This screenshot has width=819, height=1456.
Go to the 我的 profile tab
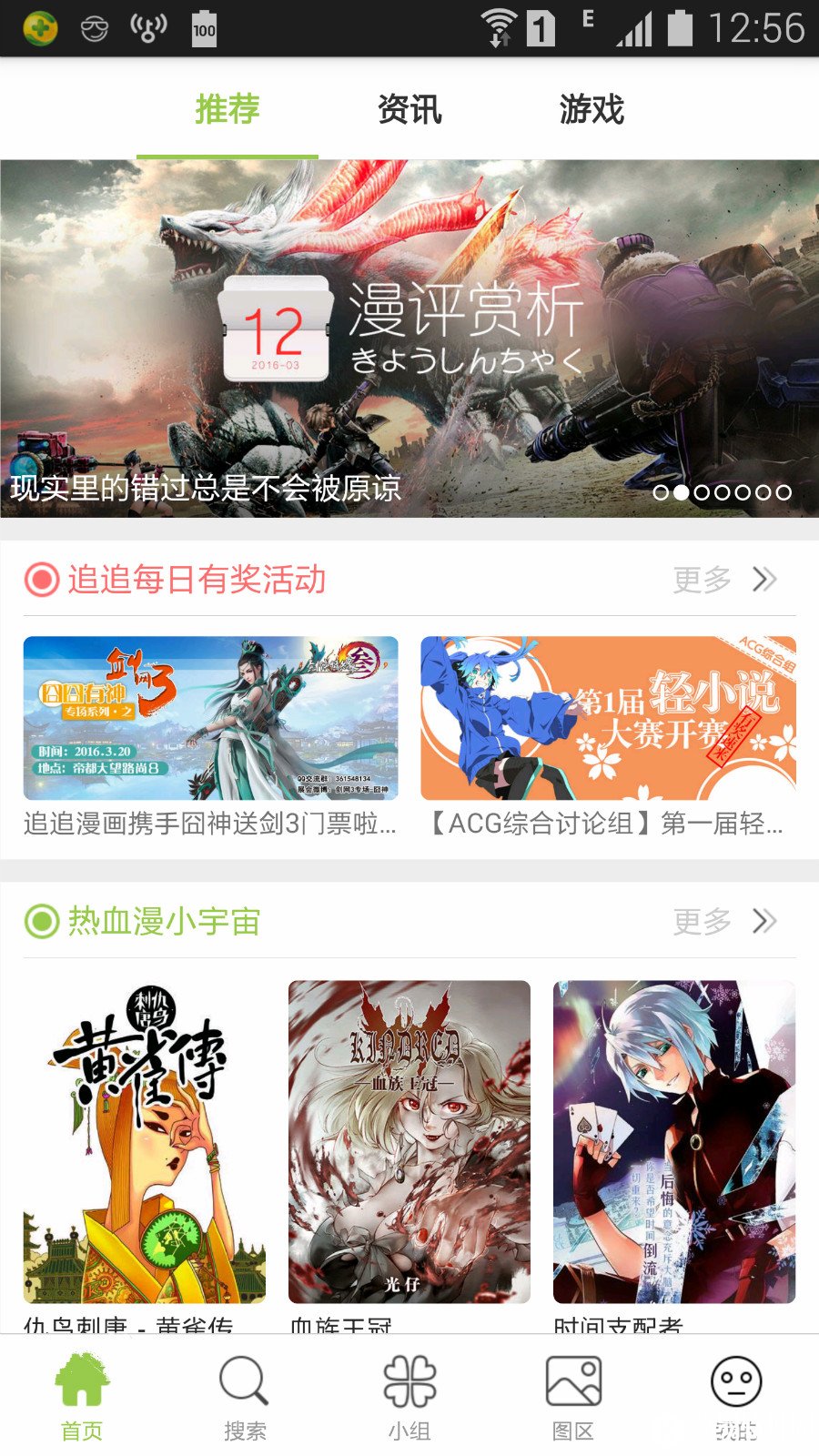(x=736, y=1396)
